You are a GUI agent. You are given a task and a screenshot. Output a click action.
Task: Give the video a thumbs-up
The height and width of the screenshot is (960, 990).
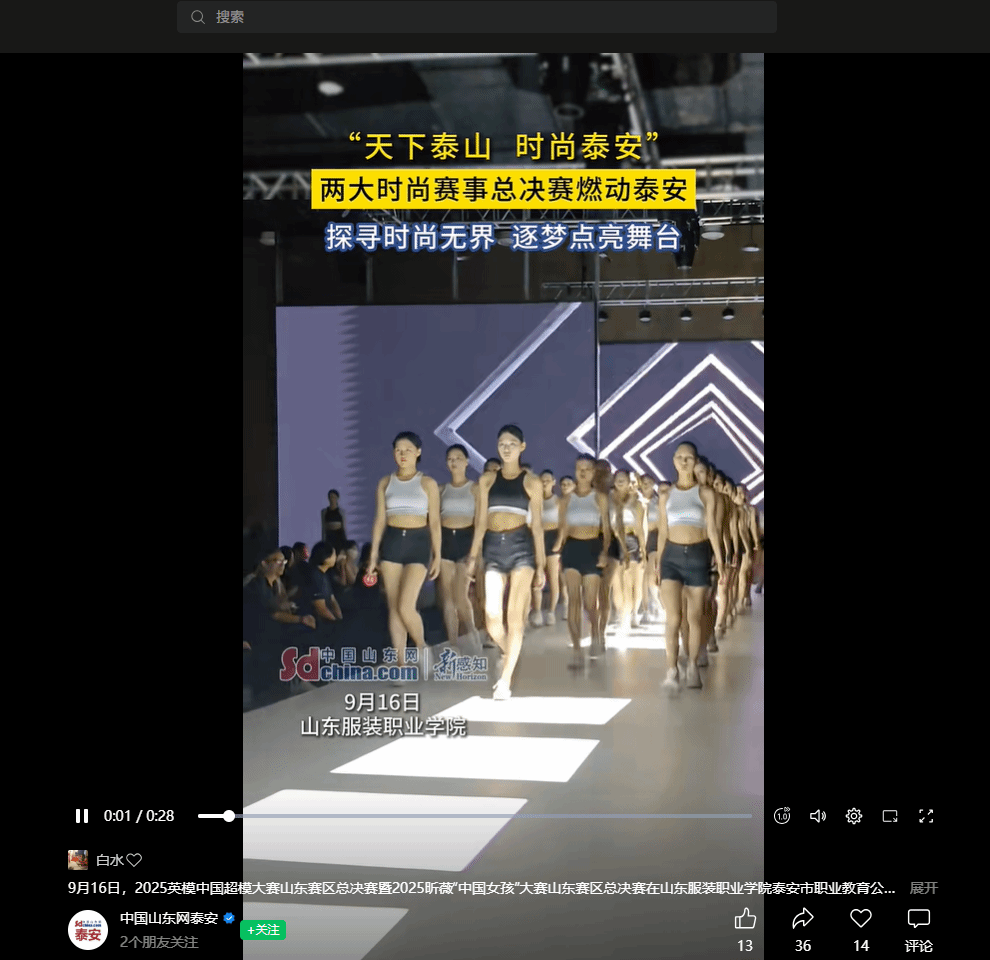point(745,919)
